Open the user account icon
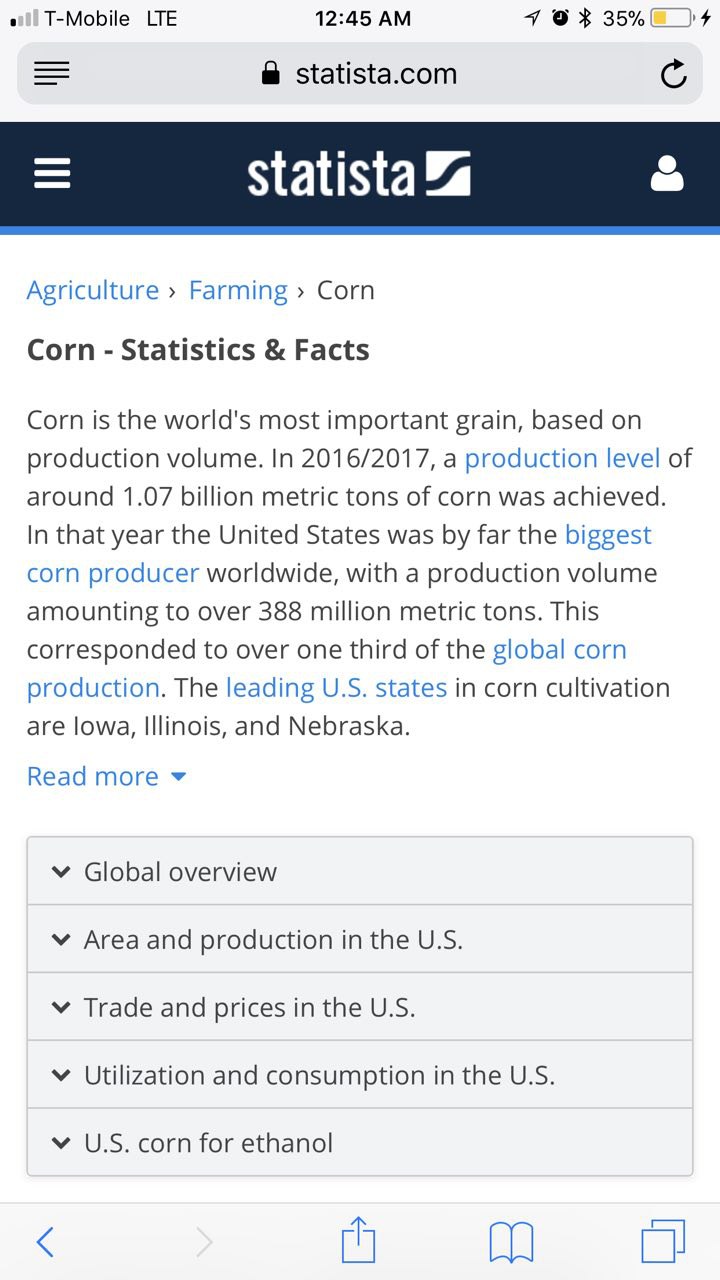 [x=667, y=174]
